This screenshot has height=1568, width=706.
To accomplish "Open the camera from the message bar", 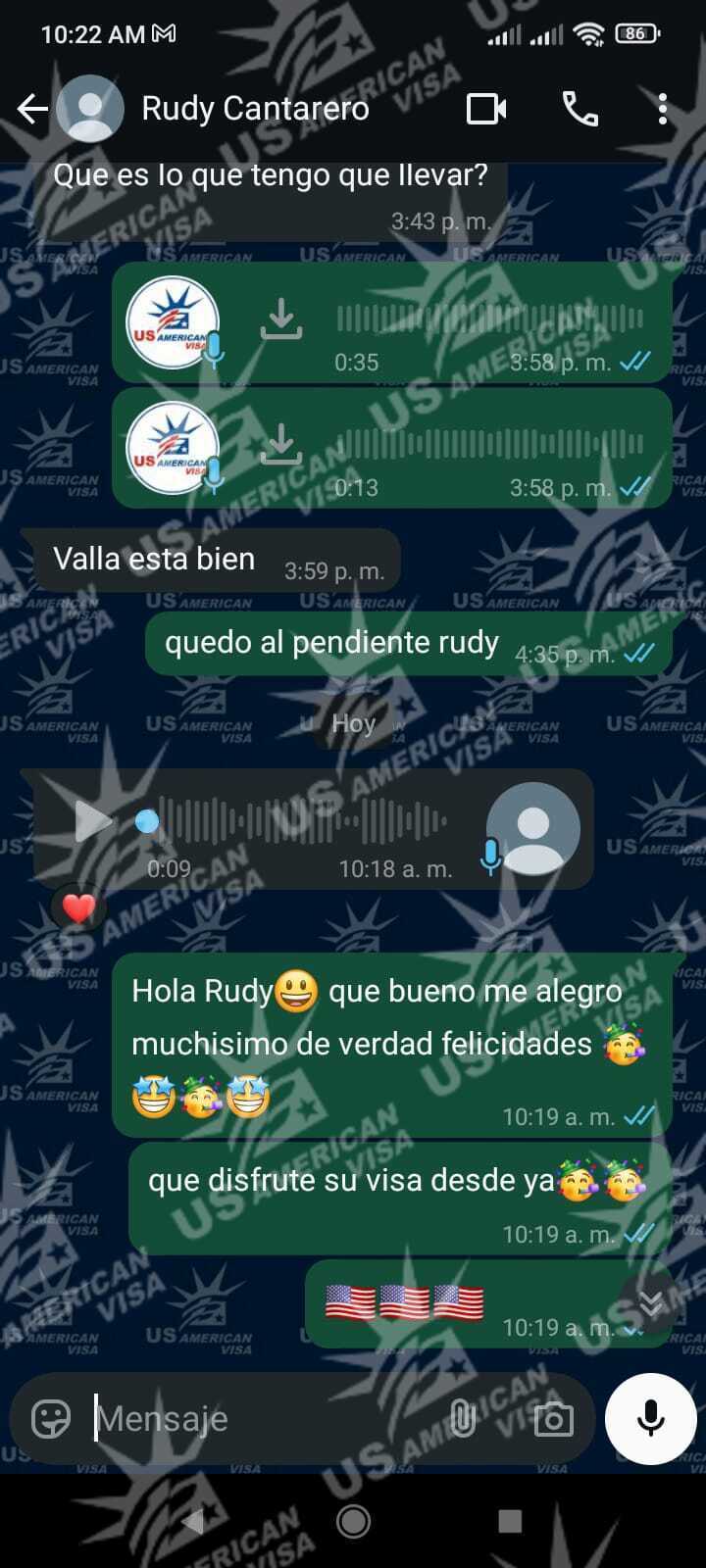I will [553, 1418].
